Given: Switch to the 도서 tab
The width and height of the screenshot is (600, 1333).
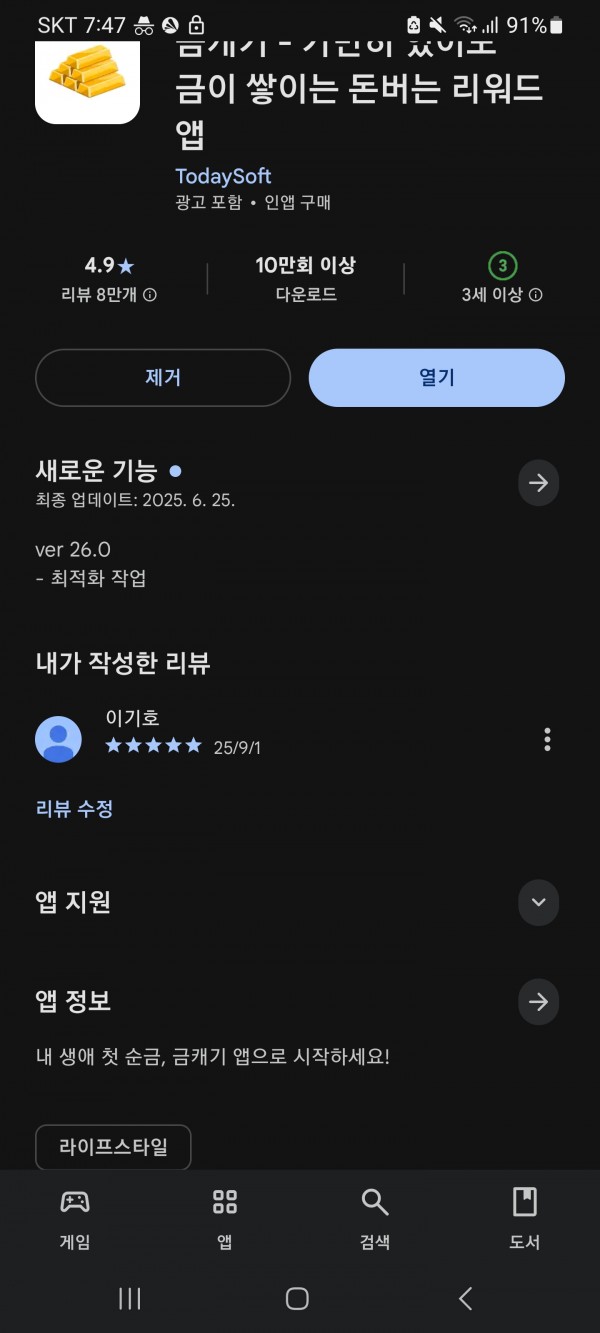Looking at the screenshot, I should click(x=525, y=1217).
